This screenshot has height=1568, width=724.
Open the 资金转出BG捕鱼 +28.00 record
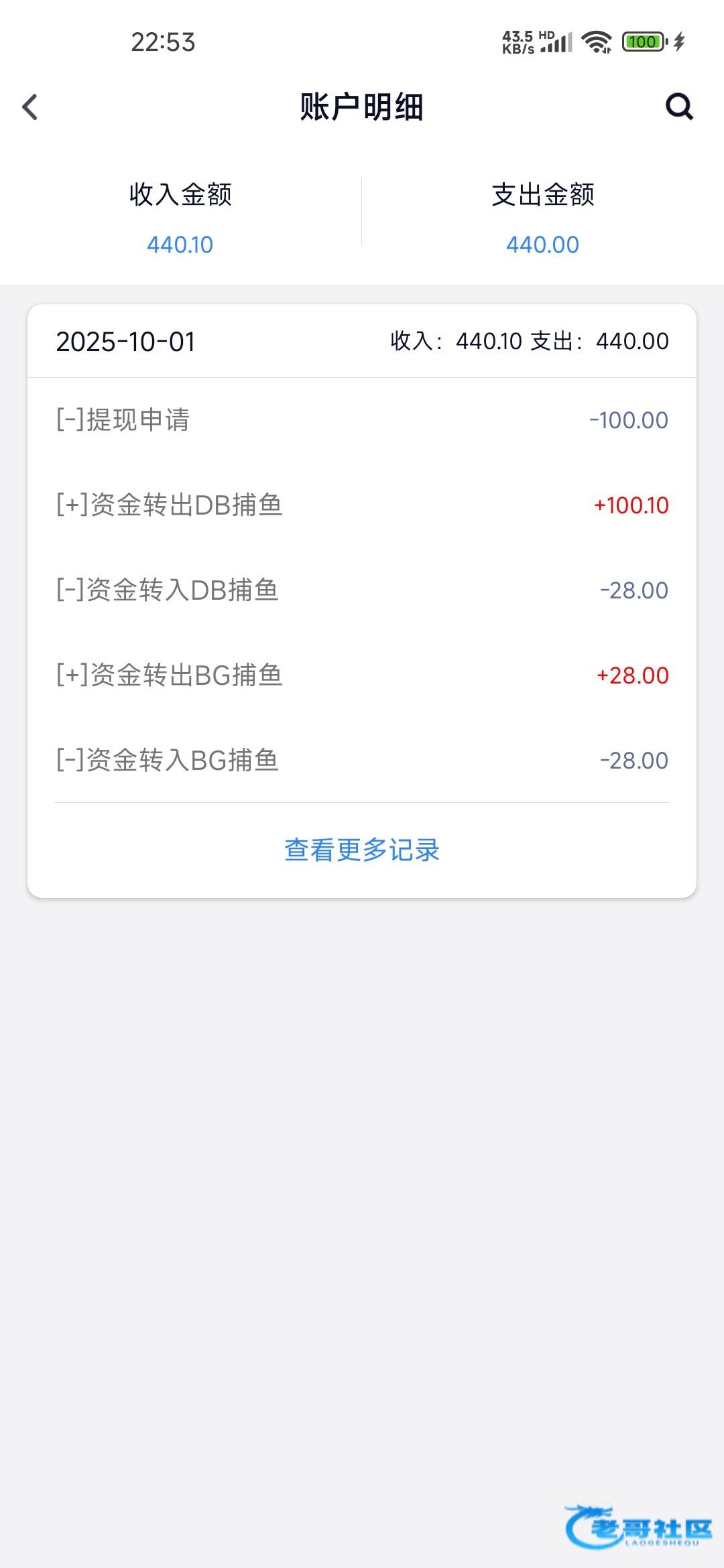[362, 675]
